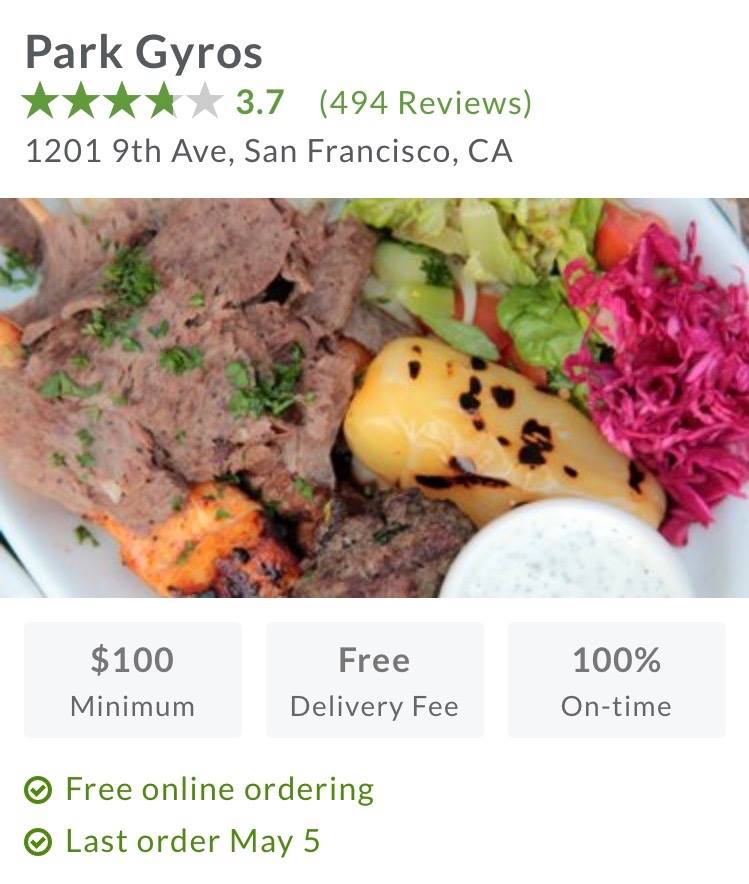Open the Park Gyros restaurant page
Image resolution: width=749 pixels, height=884 pixels.
tap(144, 52)
